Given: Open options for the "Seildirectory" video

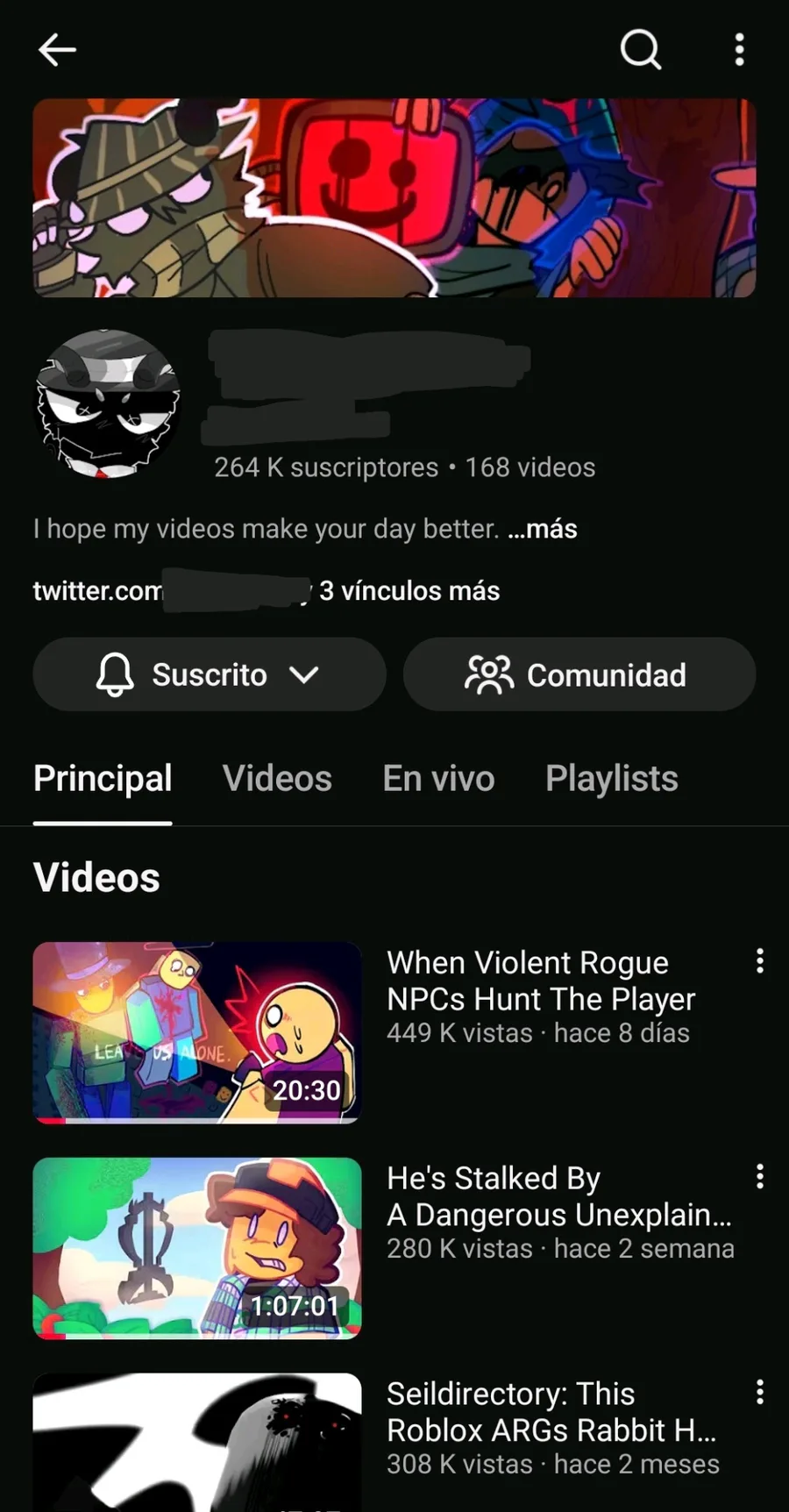Looking at the screenshot, I should click(x=760, y=1392).
